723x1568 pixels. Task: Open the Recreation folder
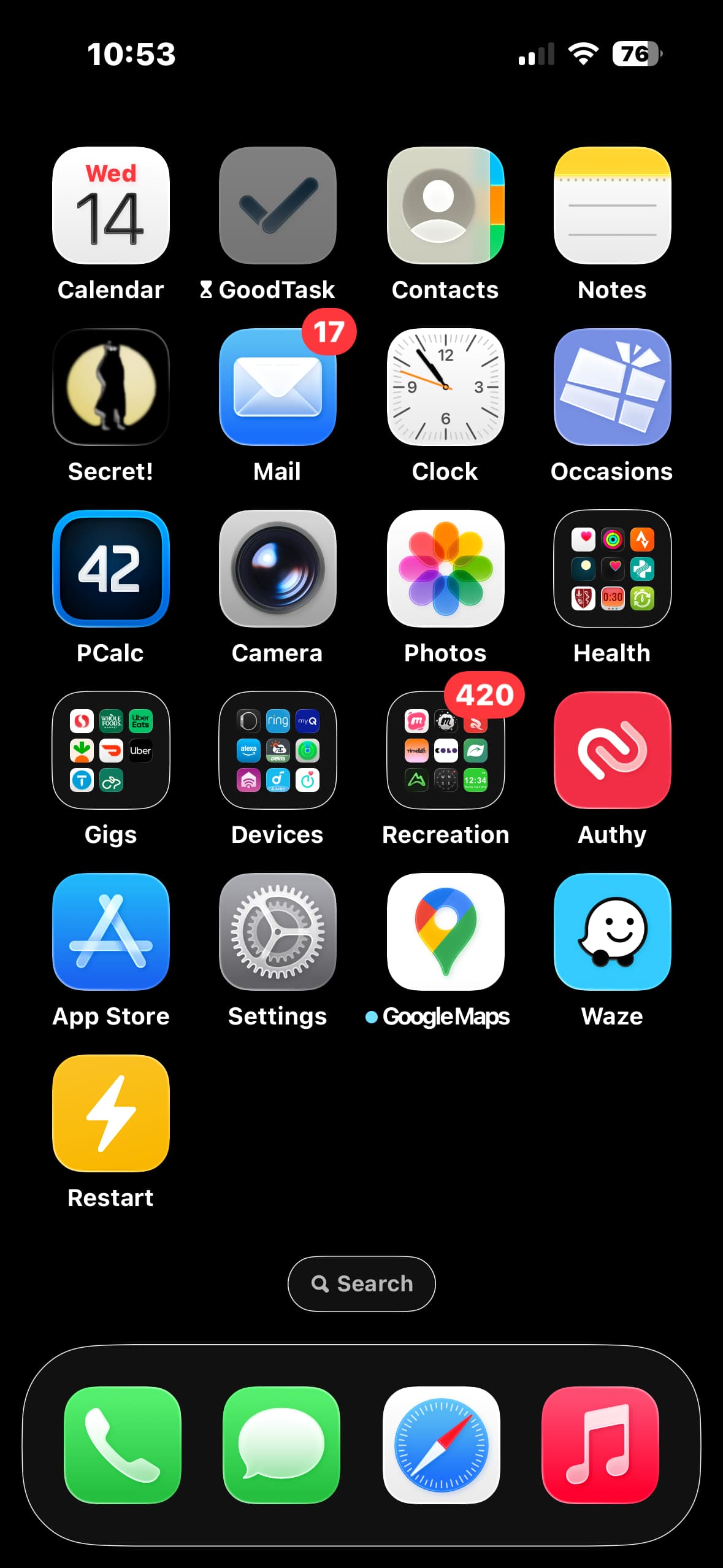(445, 750)
